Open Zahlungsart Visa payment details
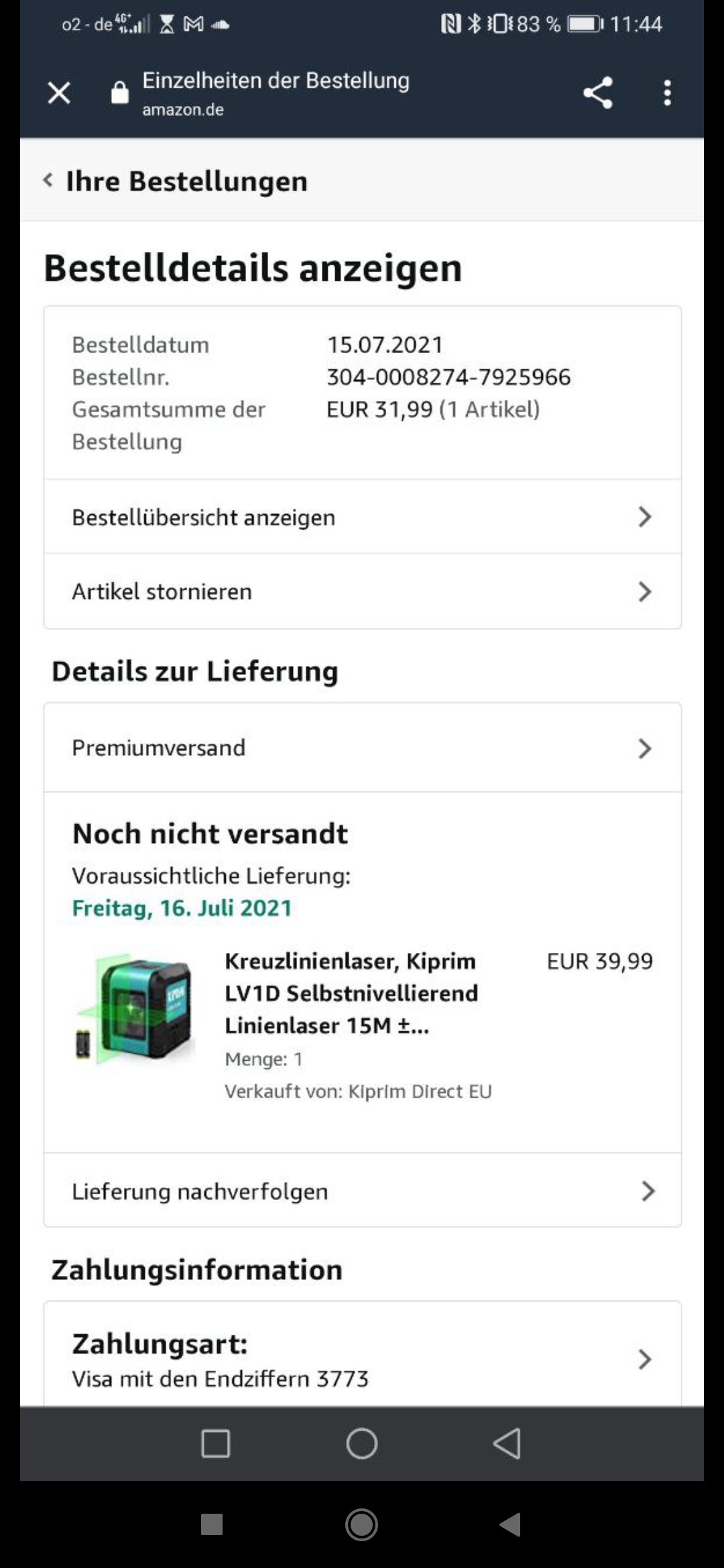The image size is (724, 1568). (362, 1359)
